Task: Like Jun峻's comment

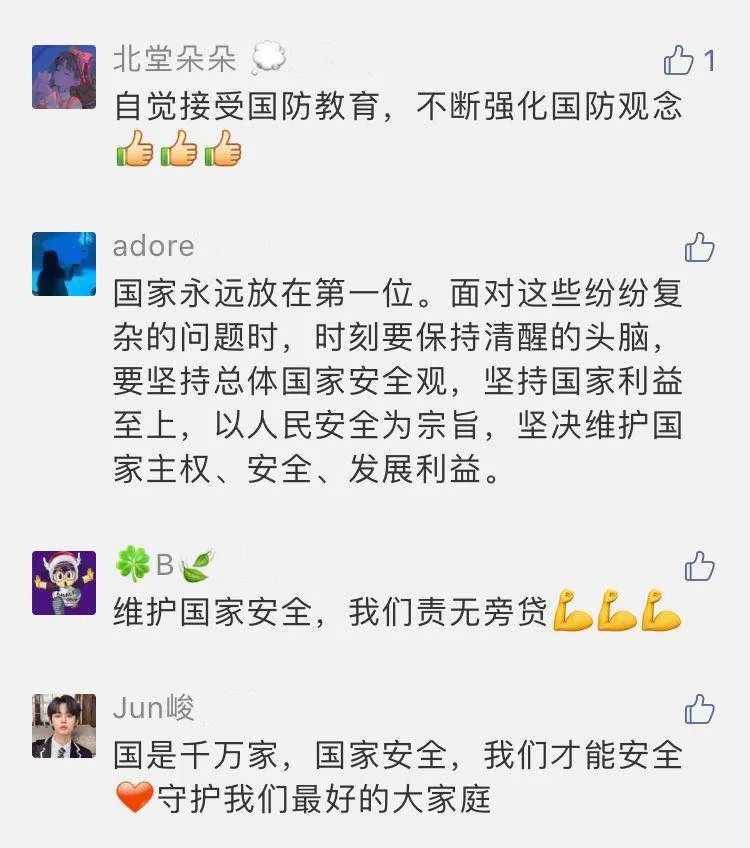Action: coord(700,710)
